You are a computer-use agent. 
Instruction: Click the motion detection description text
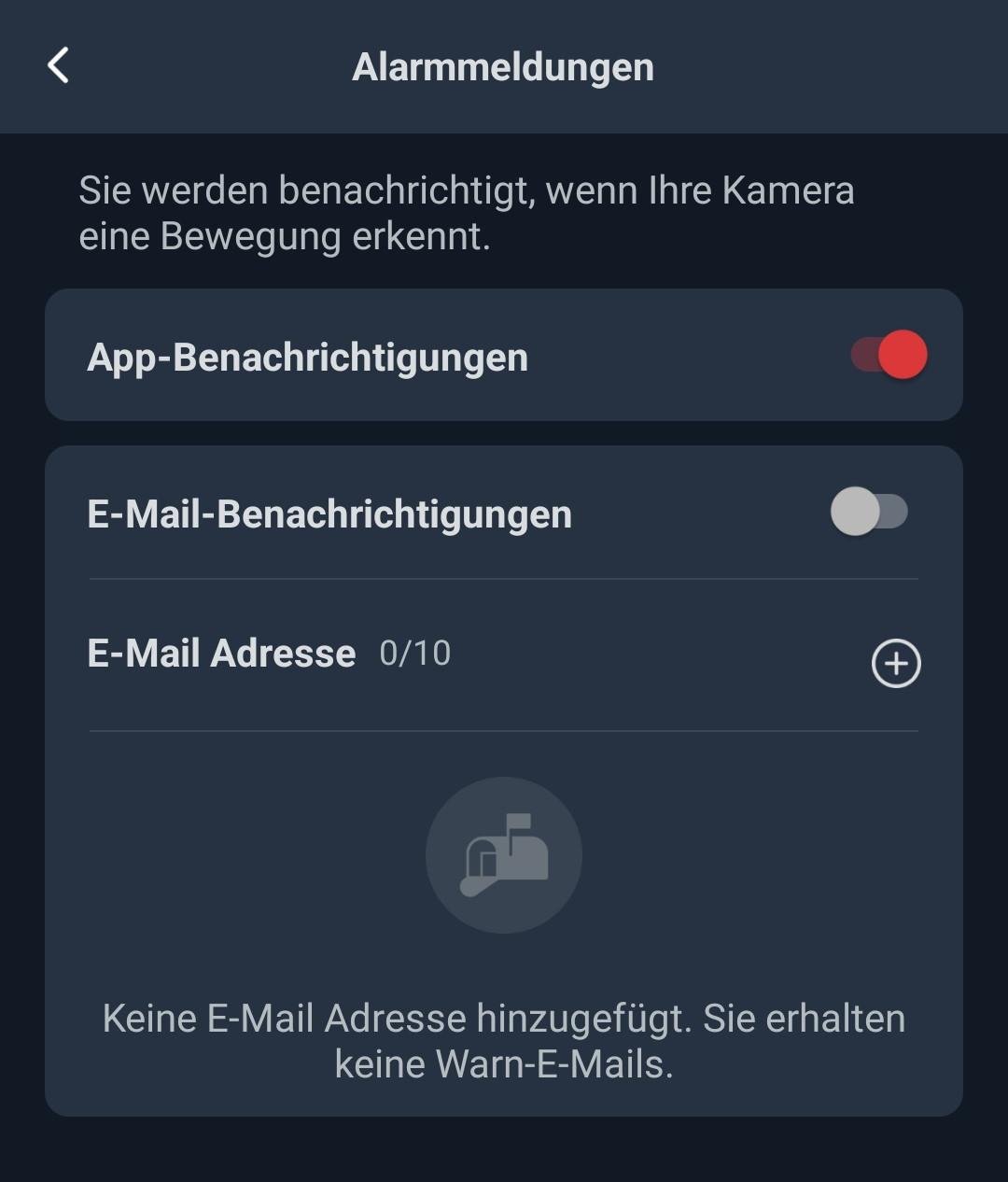[x=465, y=213]
